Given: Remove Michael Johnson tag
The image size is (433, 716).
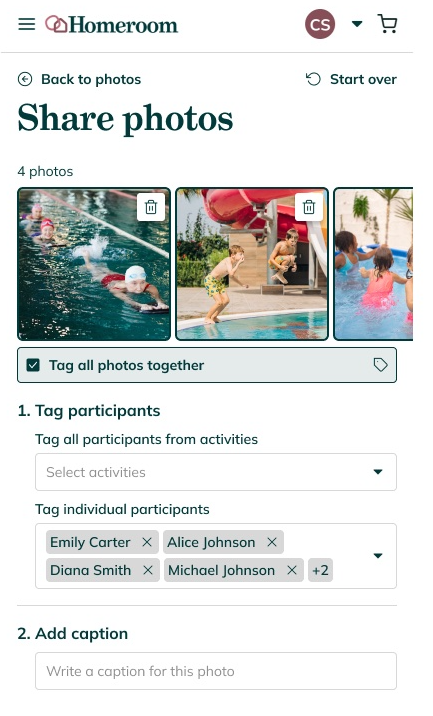Looking at the screenshot, I should 292,570.
